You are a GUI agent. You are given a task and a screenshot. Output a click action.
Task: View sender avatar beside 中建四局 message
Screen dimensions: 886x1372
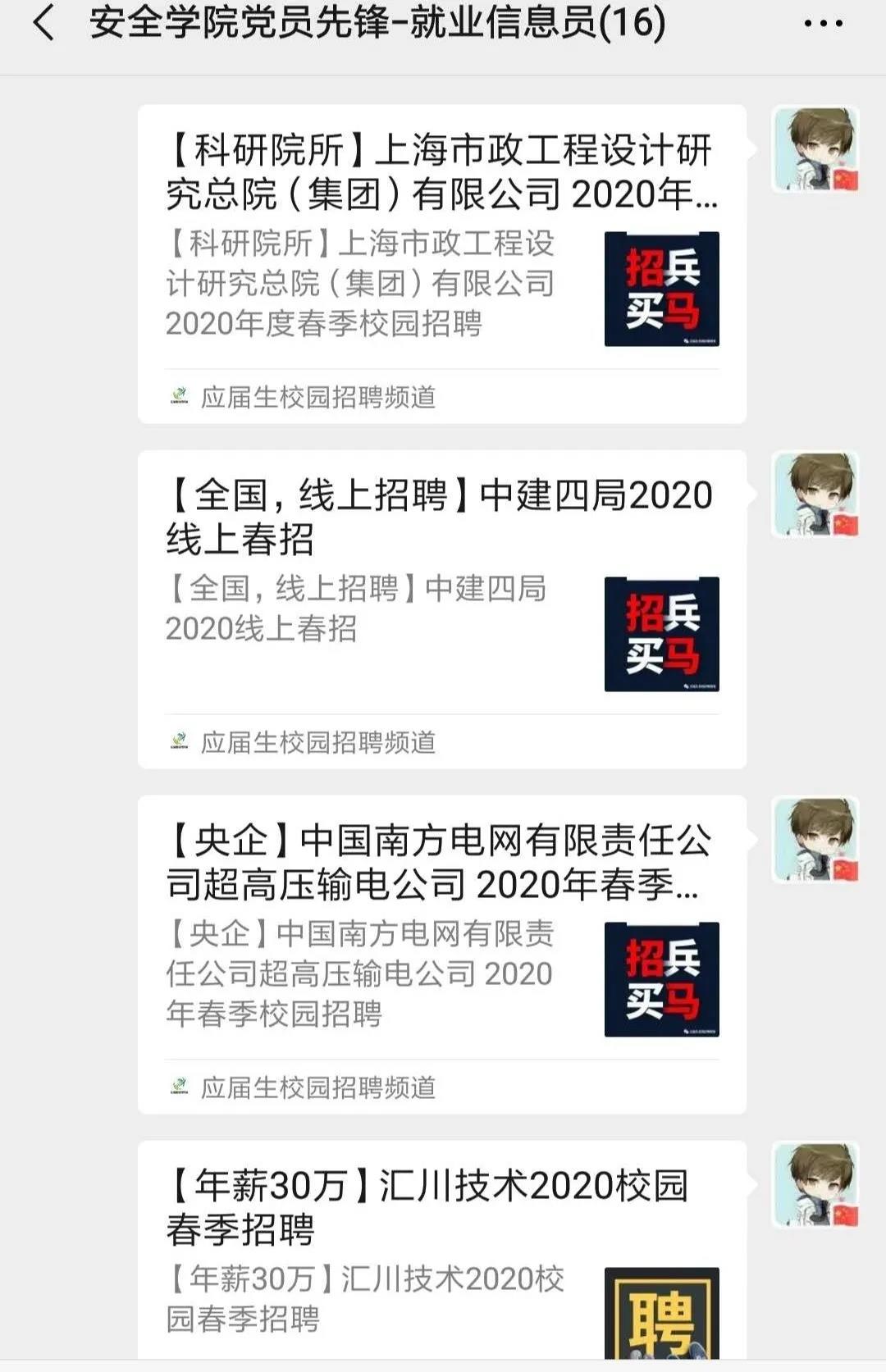tap(815, 495)
